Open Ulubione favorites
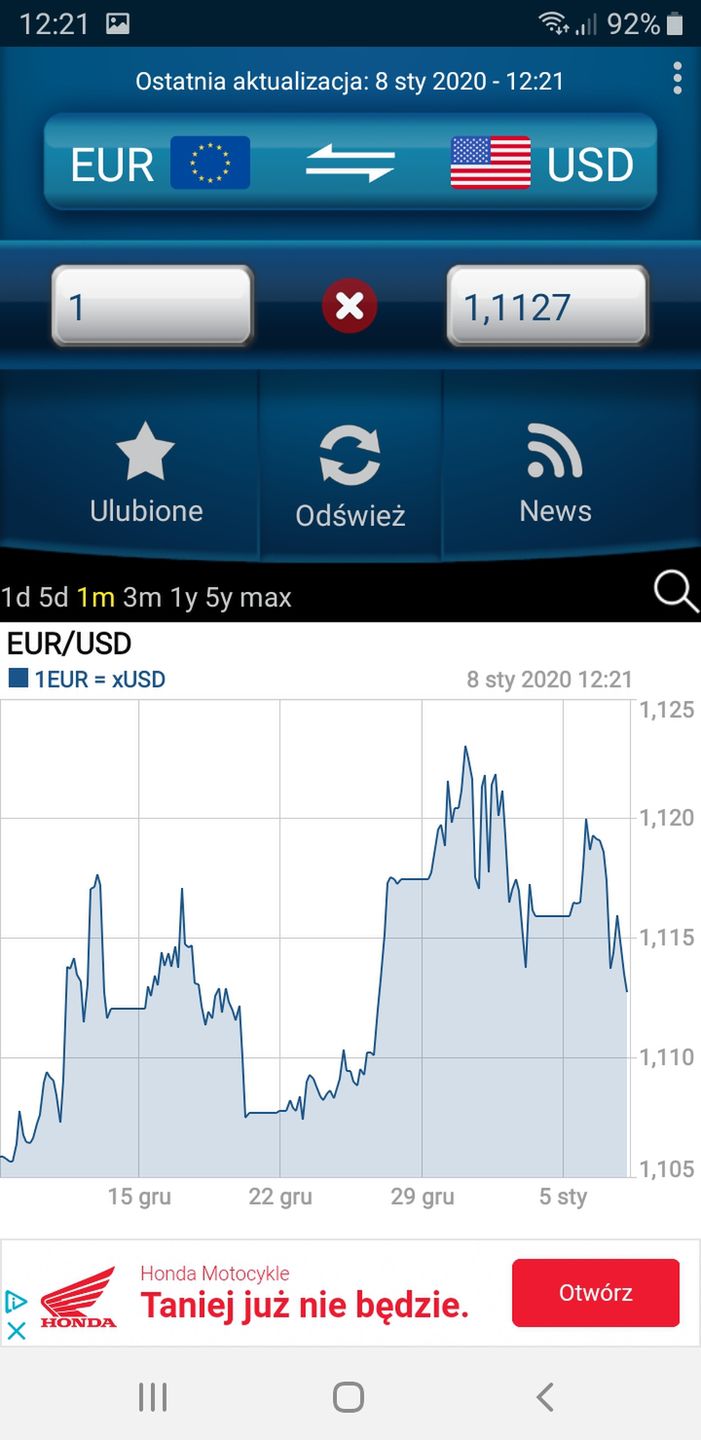The image size is (701, 1440). click(x=146, y=472)
